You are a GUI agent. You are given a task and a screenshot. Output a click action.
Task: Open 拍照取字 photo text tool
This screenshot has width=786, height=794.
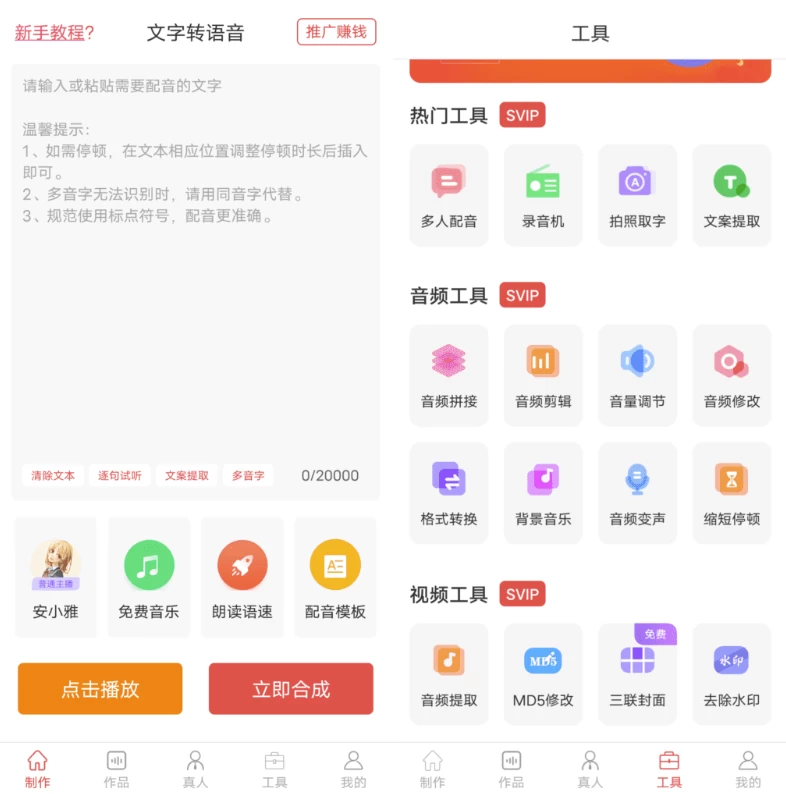click(x=637, y=195)
